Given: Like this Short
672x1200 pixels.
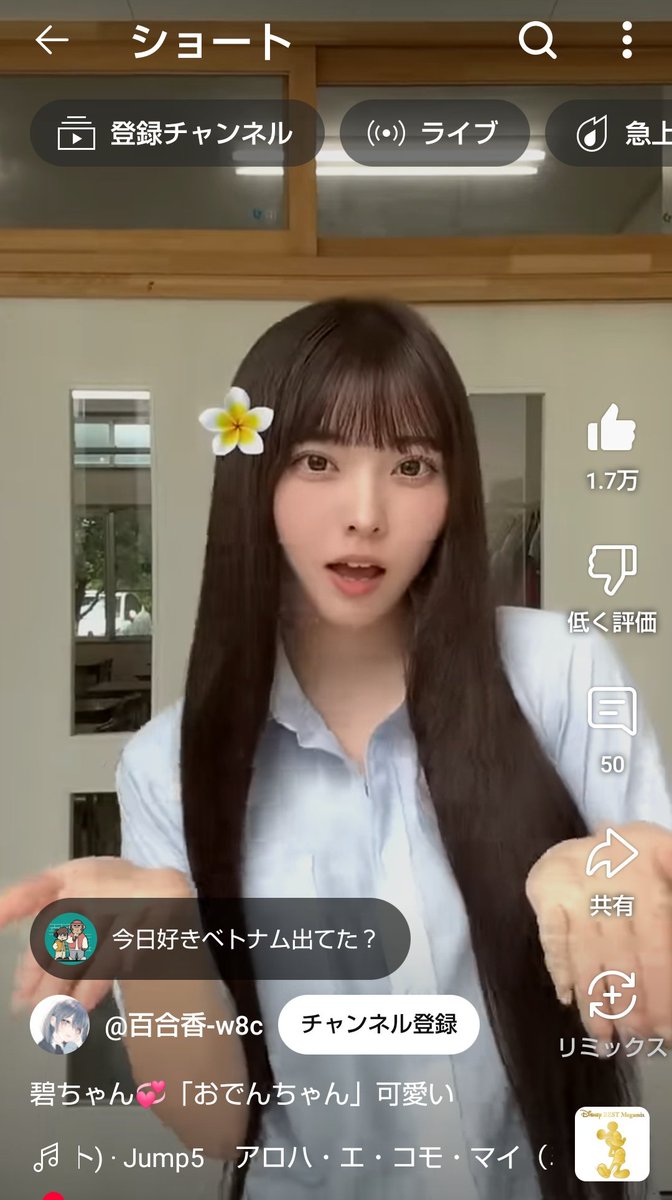Looking at the screenshot, I should pos(612,432).
